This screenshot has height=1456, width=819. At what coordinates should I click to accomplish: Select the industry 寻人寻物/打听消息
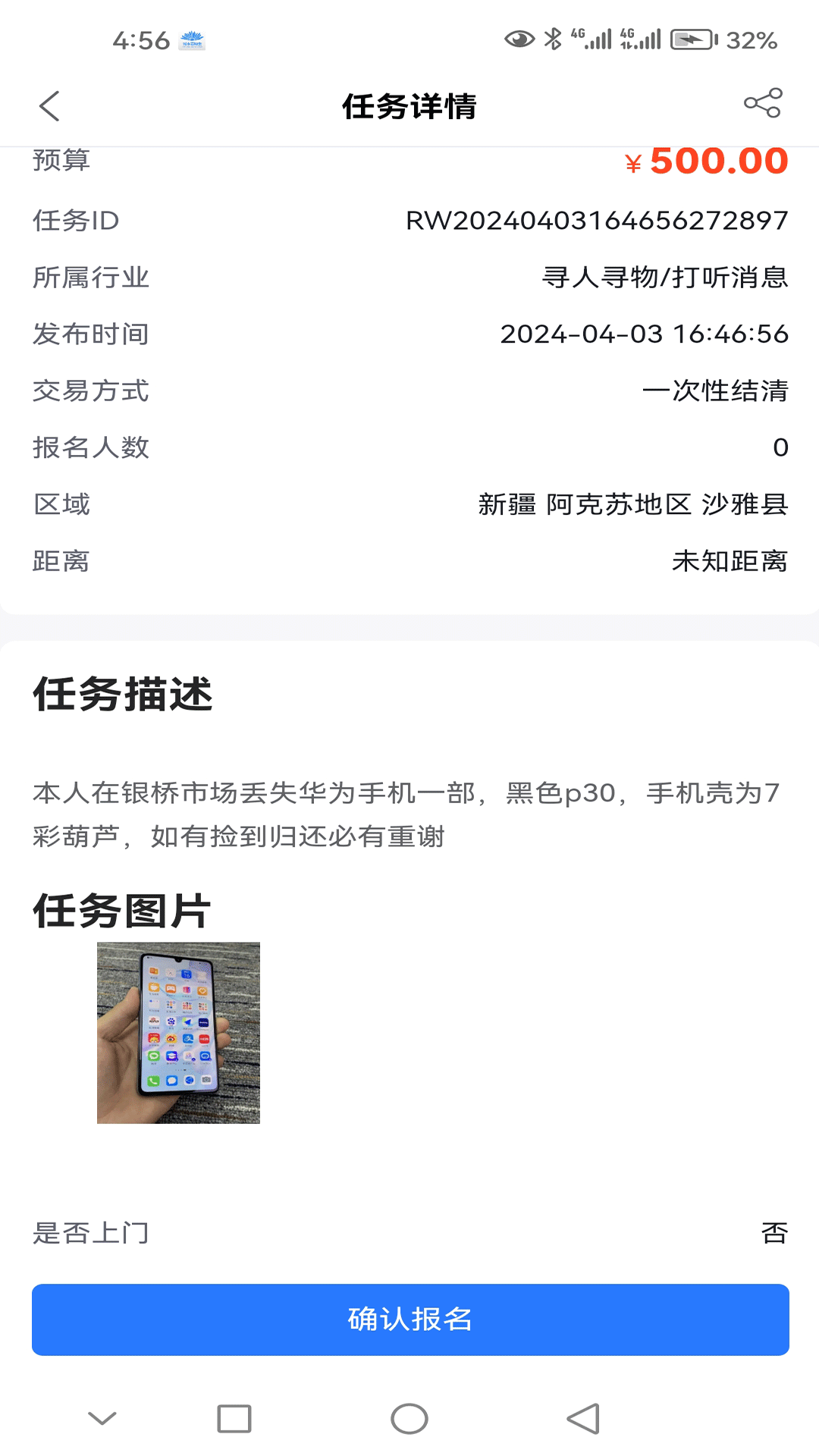click(x=667, y=278)
